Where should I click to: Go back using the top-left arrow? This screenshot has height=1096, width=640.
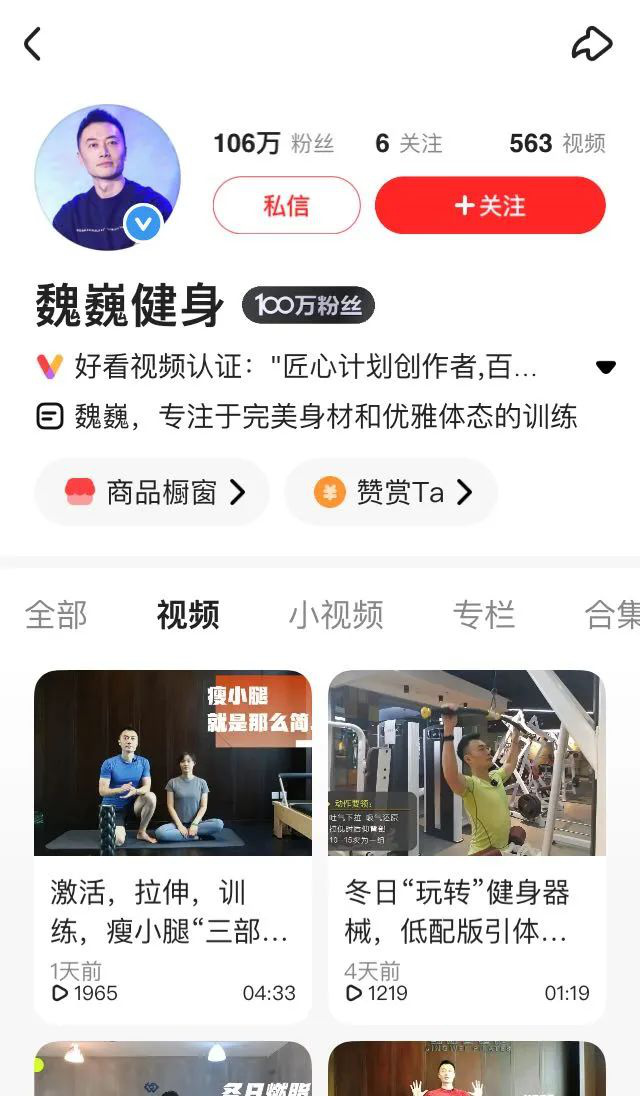[x=33, y=44]
